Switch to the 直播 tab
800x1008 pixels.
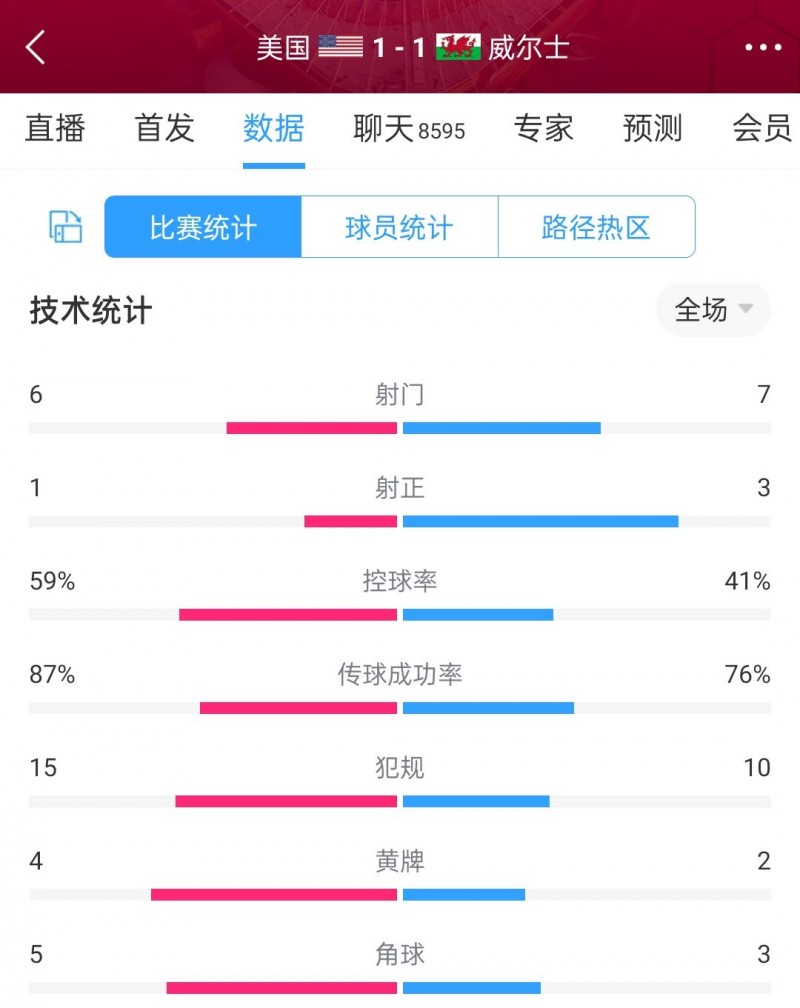coord(55,128)
